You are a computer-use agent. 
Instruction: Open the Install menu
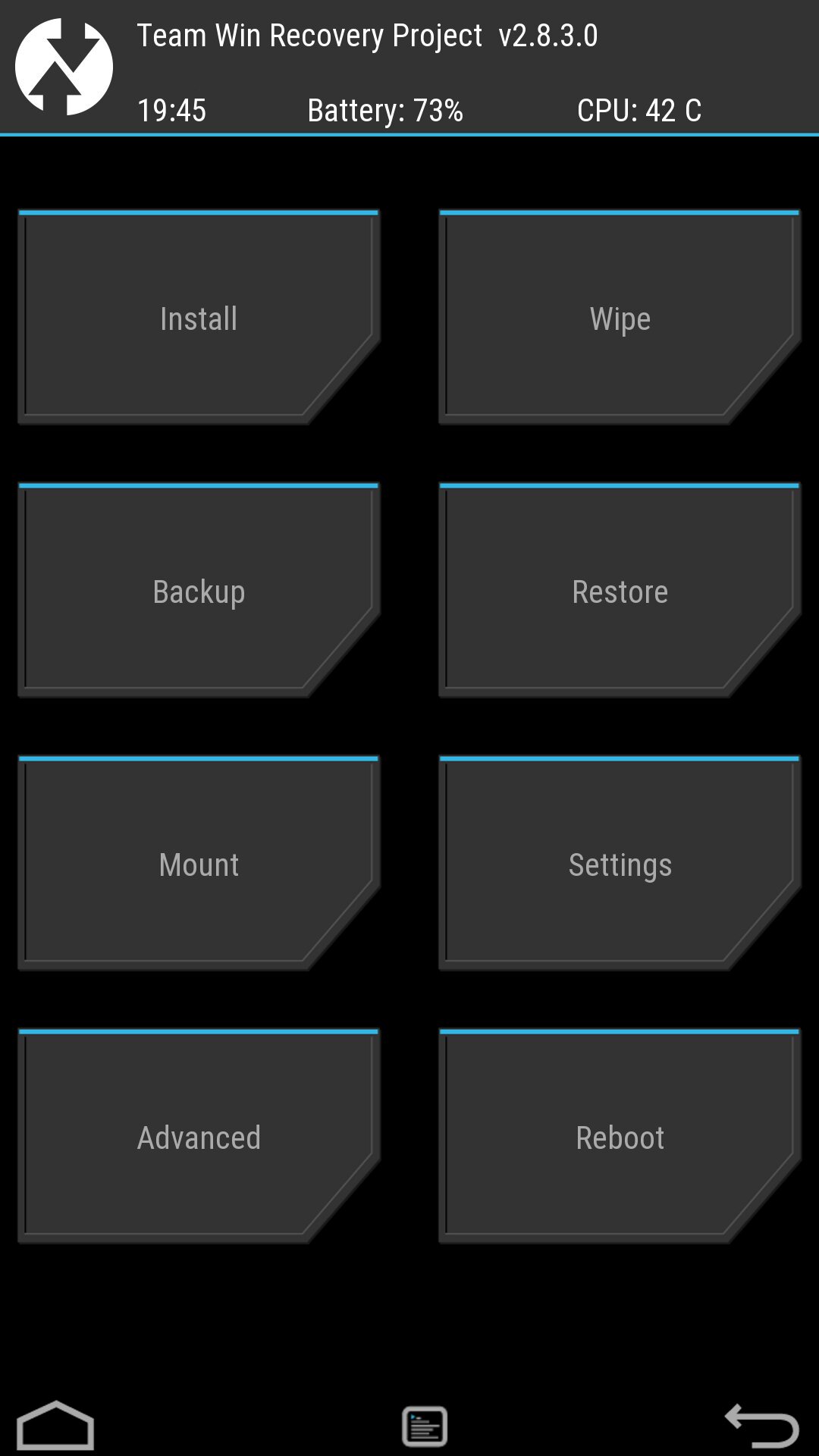(x=199, y=318)
